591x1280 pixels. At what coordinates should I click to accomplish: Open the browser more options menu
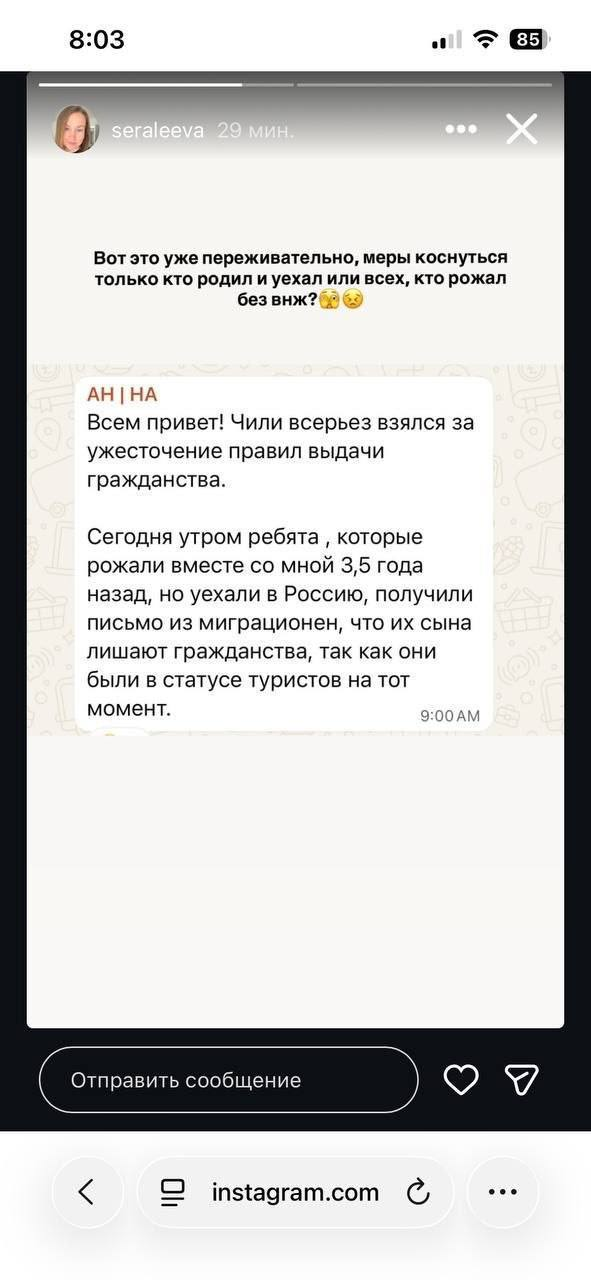point(503,1192)
